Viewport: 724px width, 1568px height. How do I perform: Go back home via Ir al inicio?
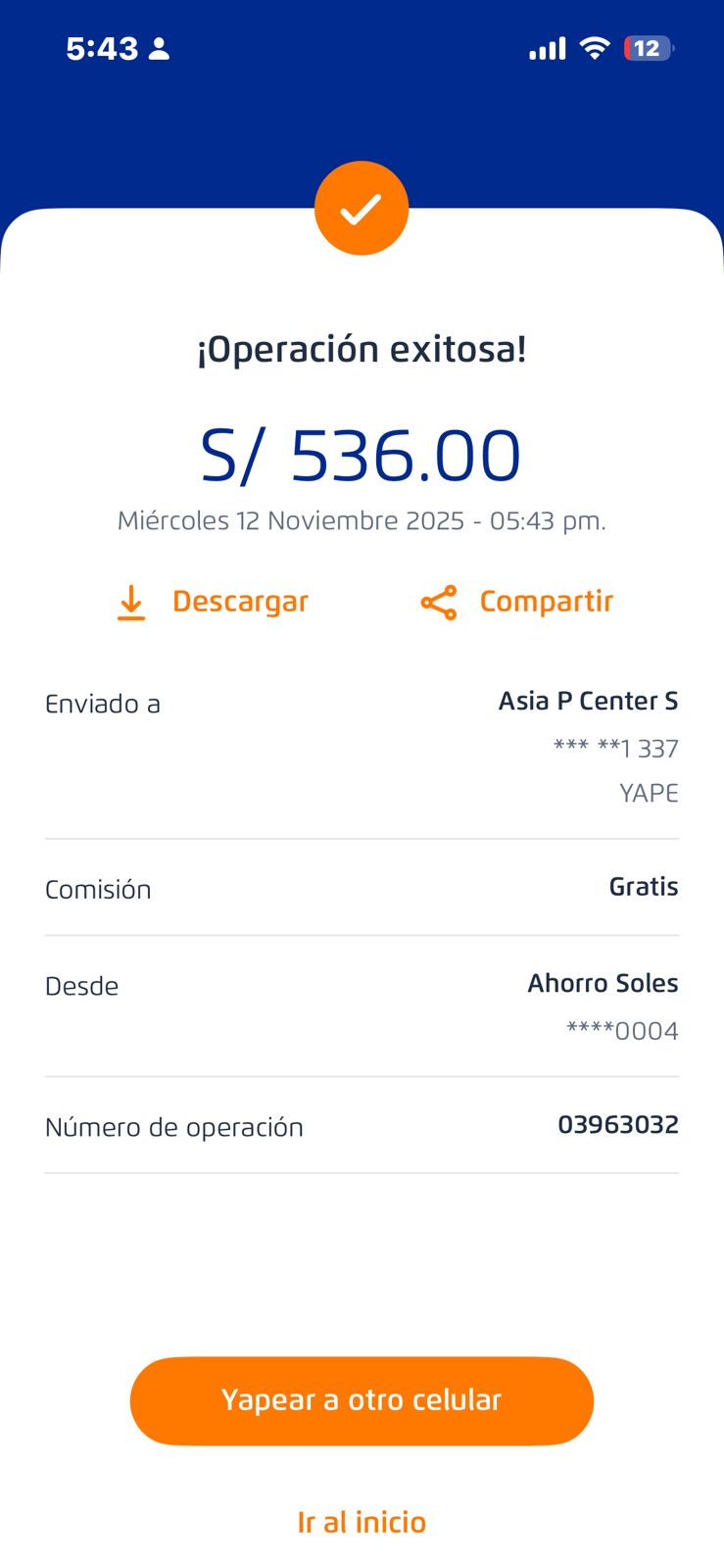tap(362, 1522)
